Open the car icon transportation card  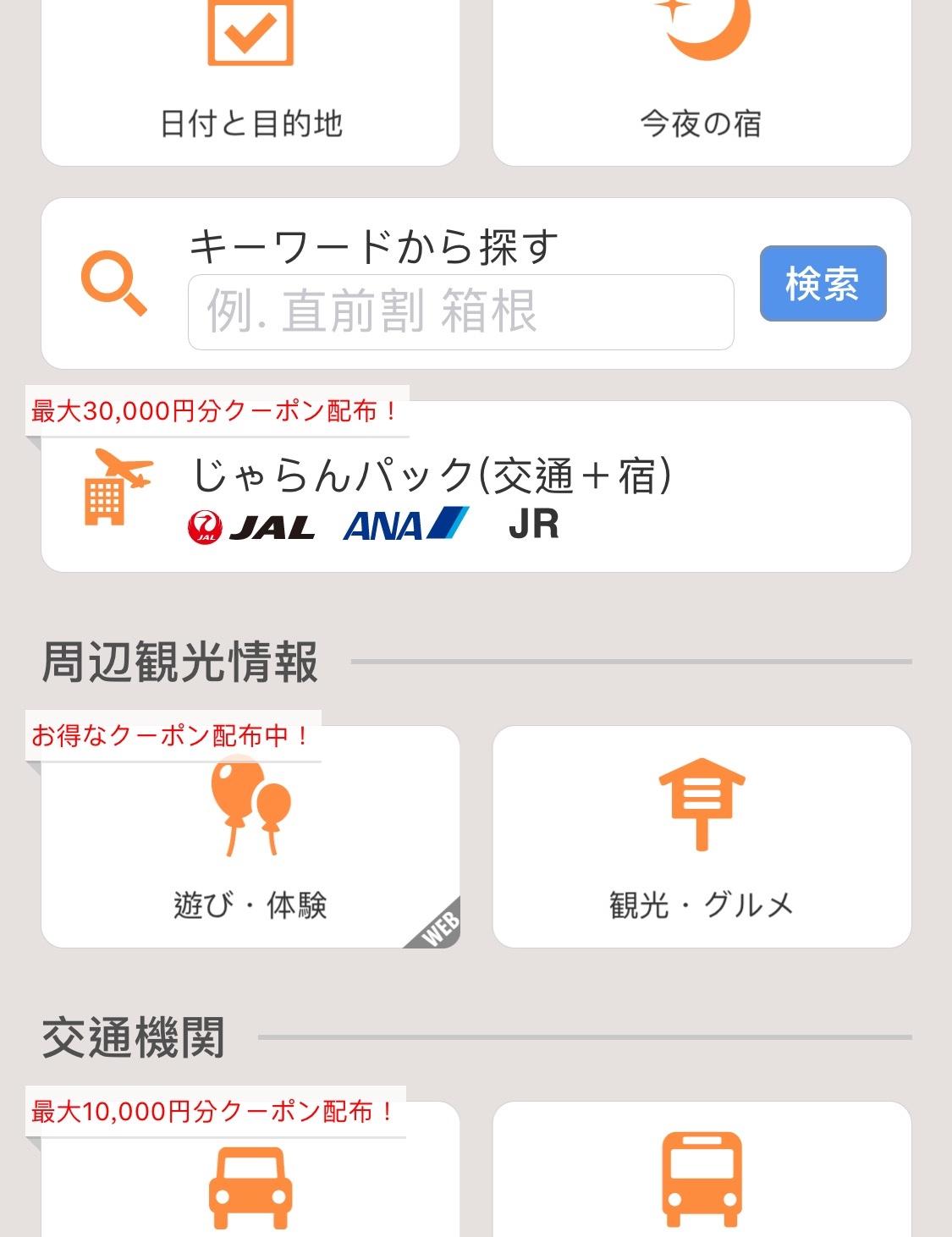click(250, 1185)
